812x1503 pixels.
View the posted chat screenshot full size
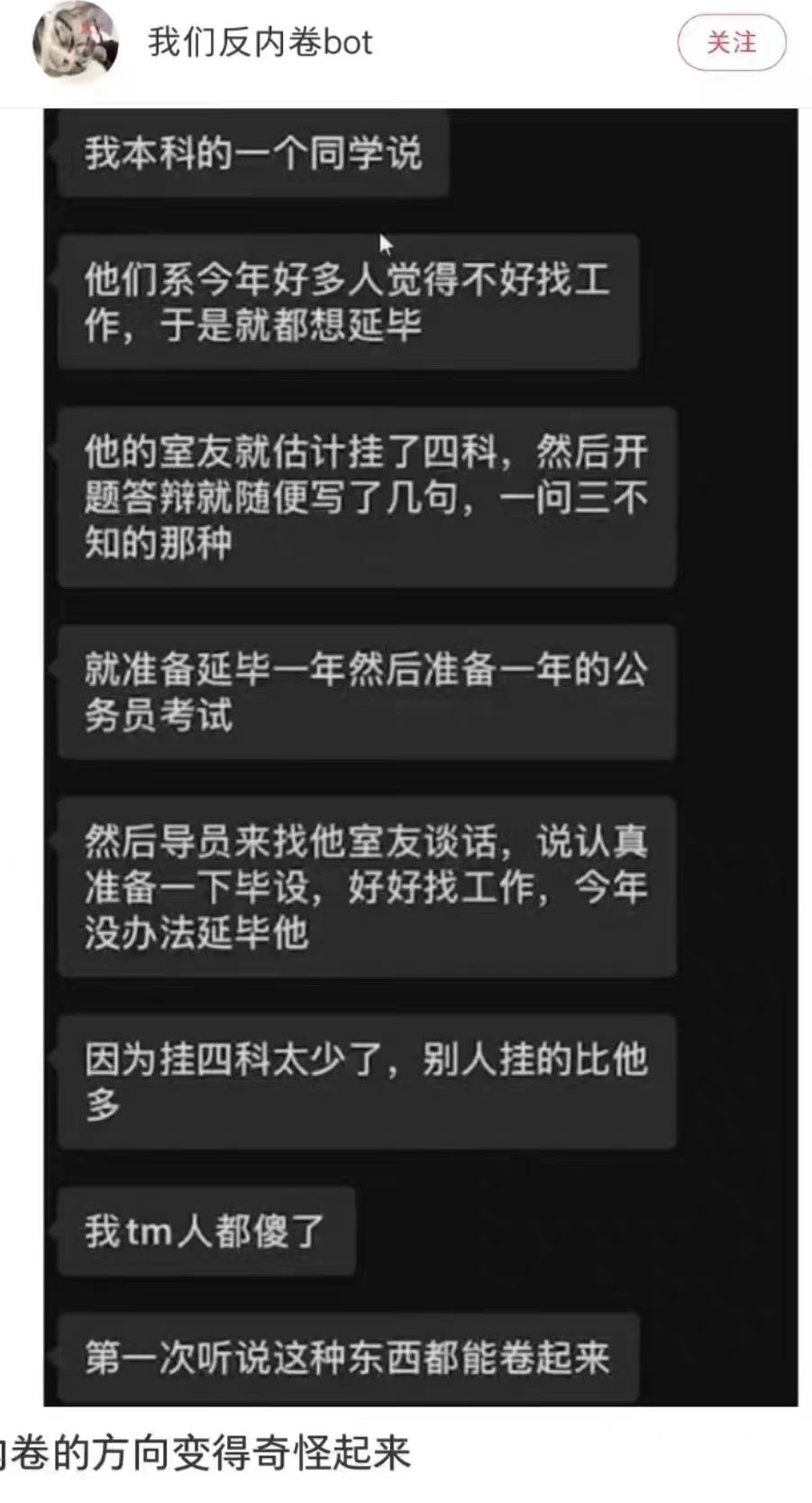[x=421, y=756]
